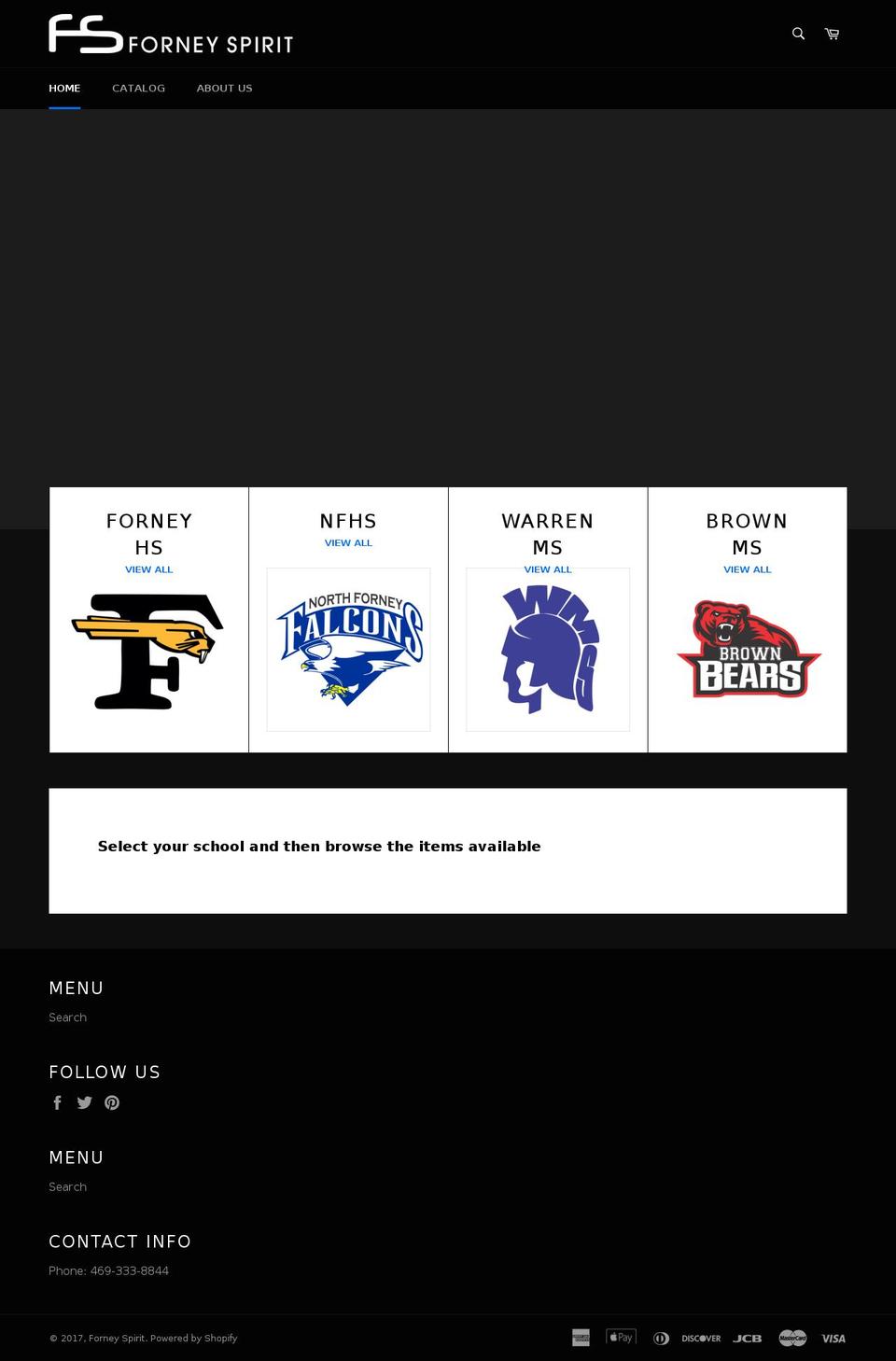Screen dimensions: 896x1361
Task: Select the CATALOG menu item
Action: point(138,88)
